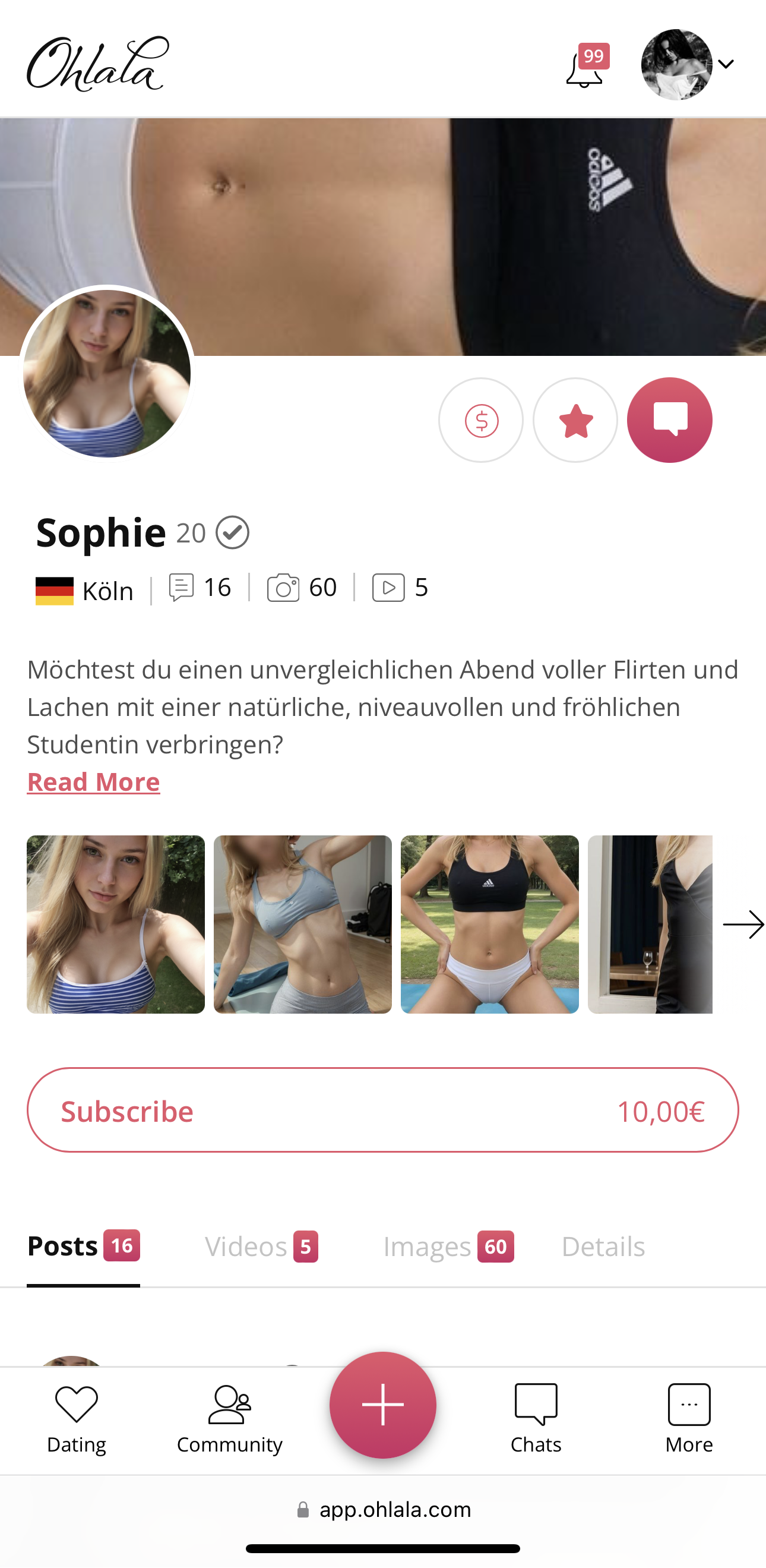Open the Community section
This screenshot has height=1568, width=766.
click(229, 1418)
